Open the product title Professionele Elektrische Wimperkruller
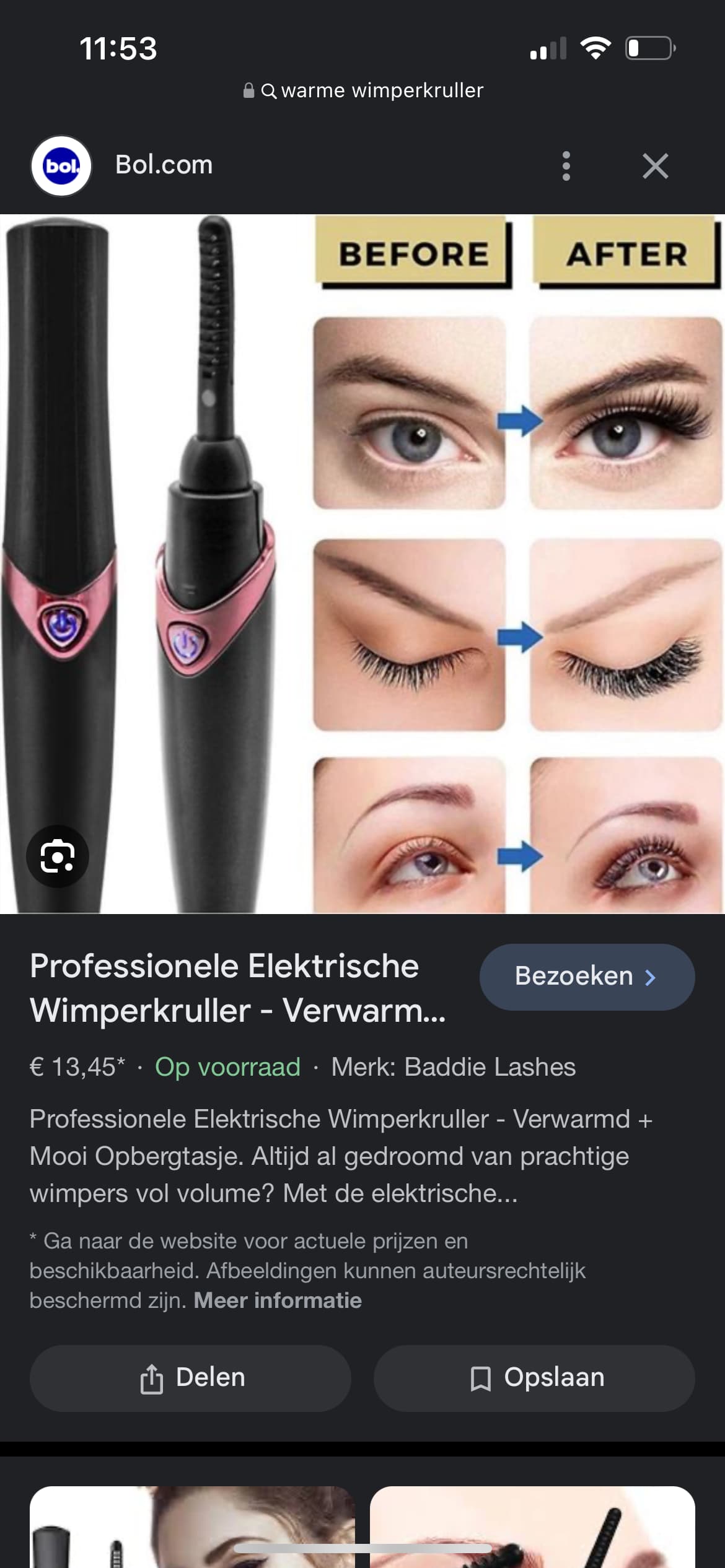 pos(237,988)
